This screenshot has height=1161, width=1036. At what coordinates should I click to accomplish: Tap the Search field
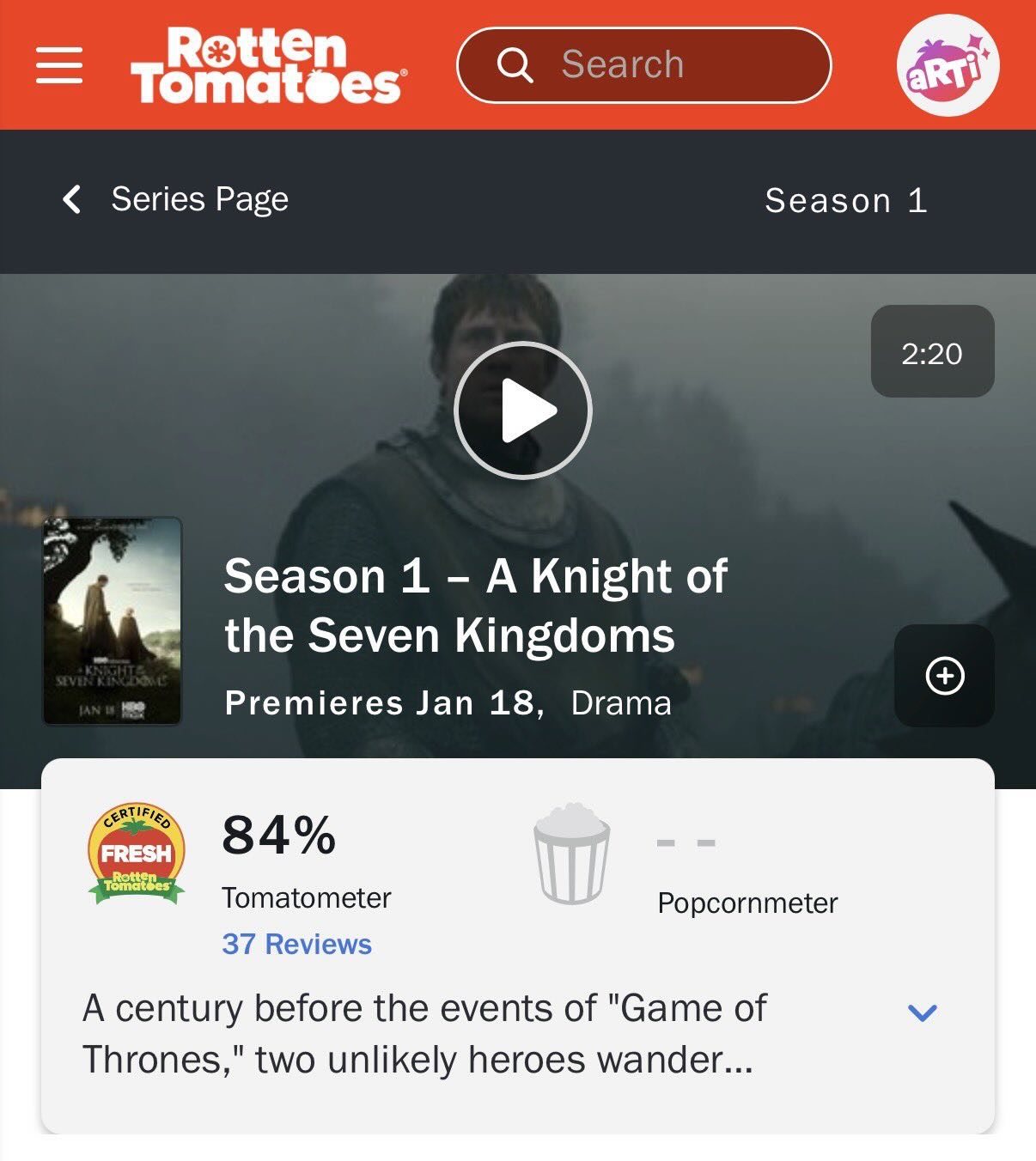[644, 65]
